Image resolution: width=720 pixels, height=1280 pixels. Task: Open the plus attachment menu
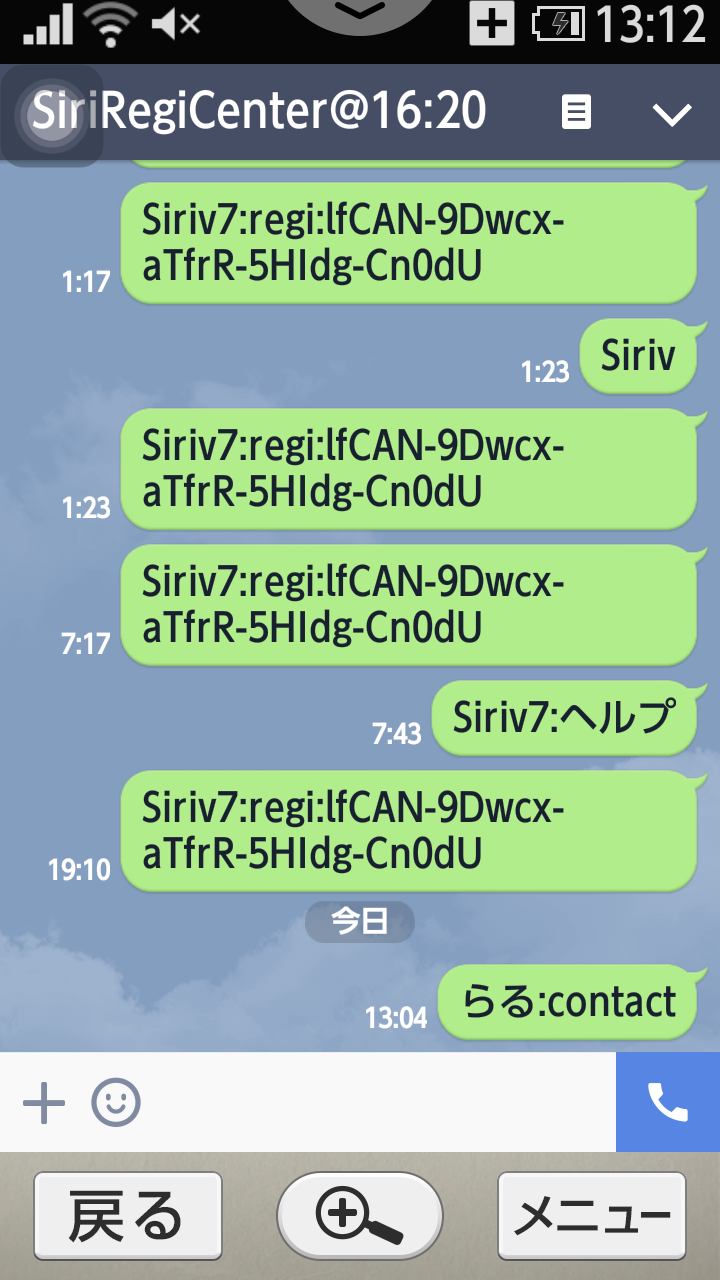[44, 1103]
